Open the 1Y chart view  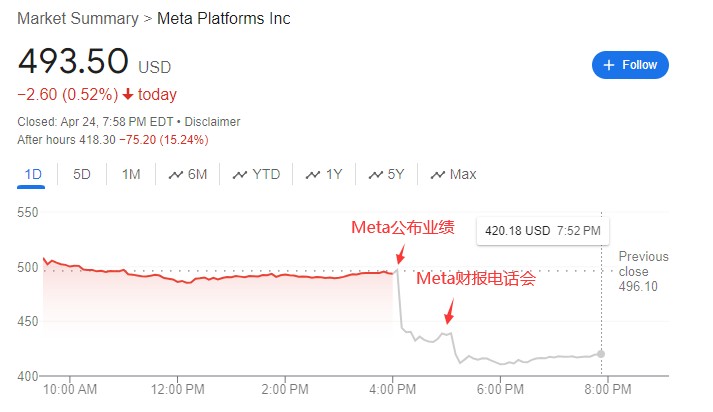click(x=325, y=174)
